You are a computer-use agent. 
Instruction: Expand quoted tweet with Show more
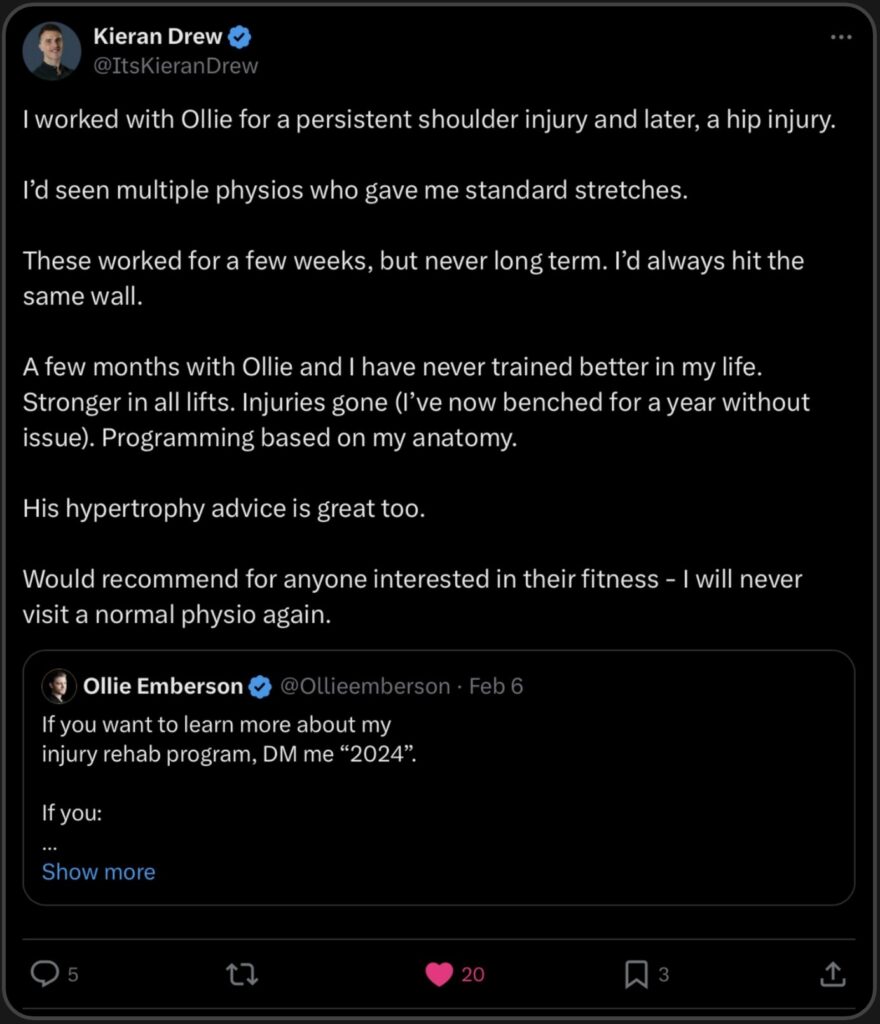[x=98, y=871]
